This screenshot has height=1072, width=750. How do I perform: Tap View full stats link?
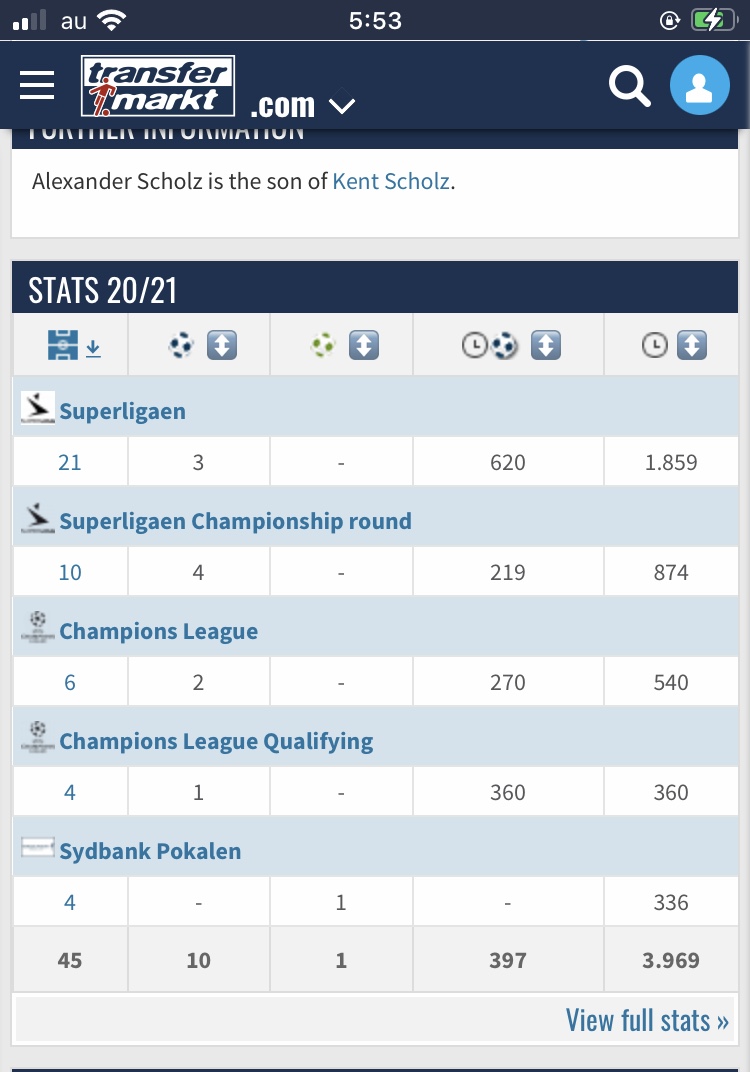click(647, 1020)
